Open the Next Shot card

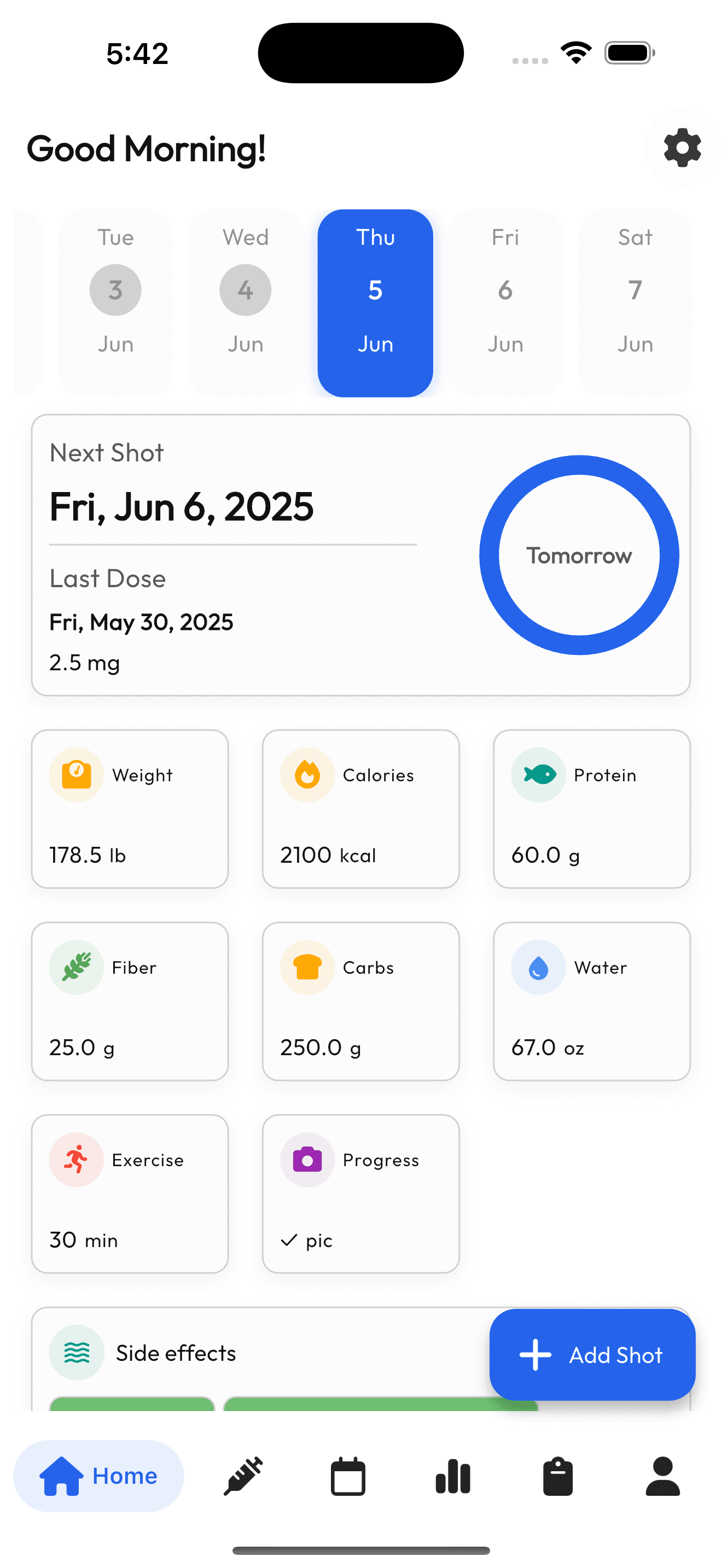360,555
